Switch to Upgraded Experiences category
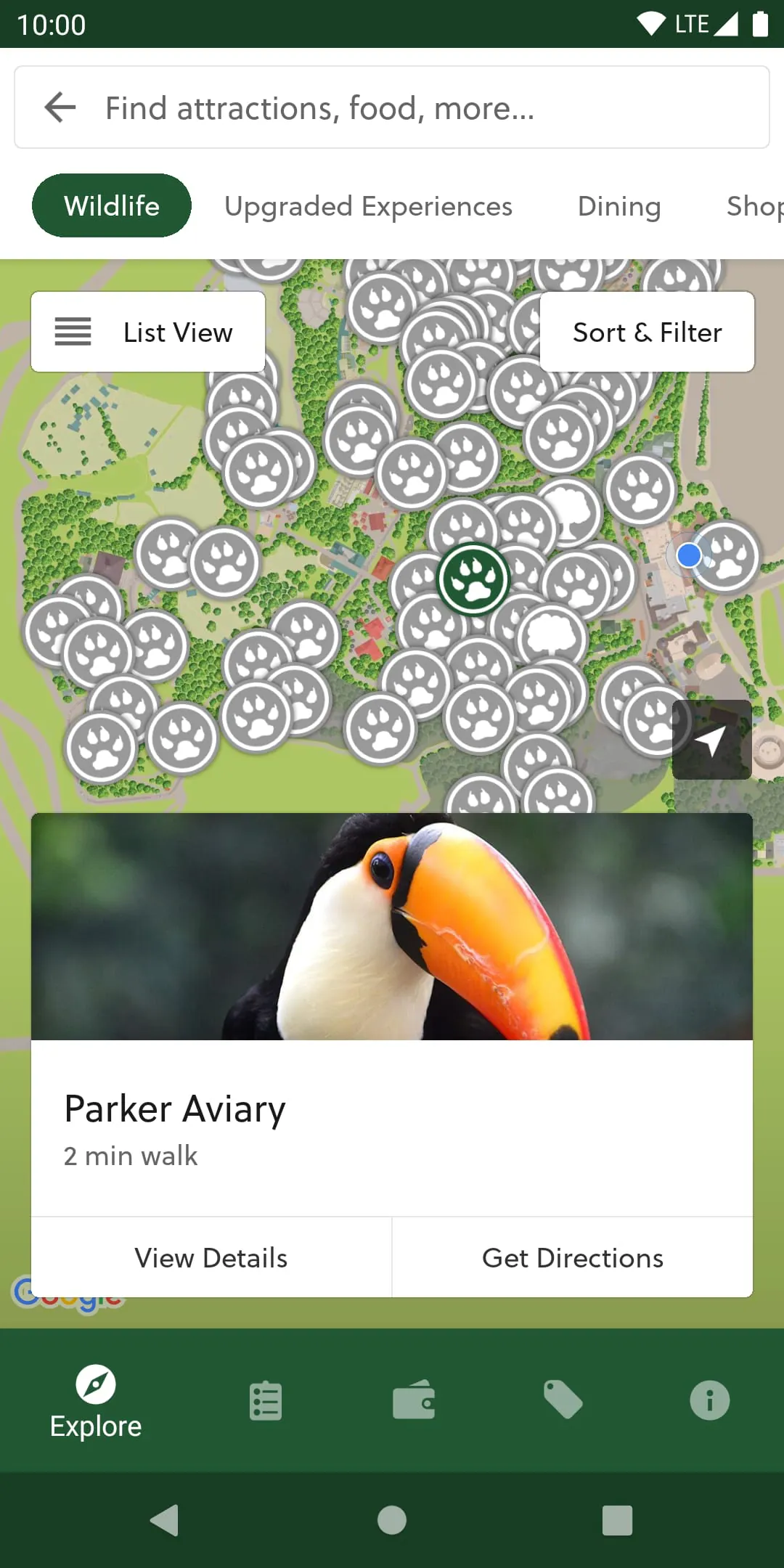 pyautogui.click(x=368, y=207)
